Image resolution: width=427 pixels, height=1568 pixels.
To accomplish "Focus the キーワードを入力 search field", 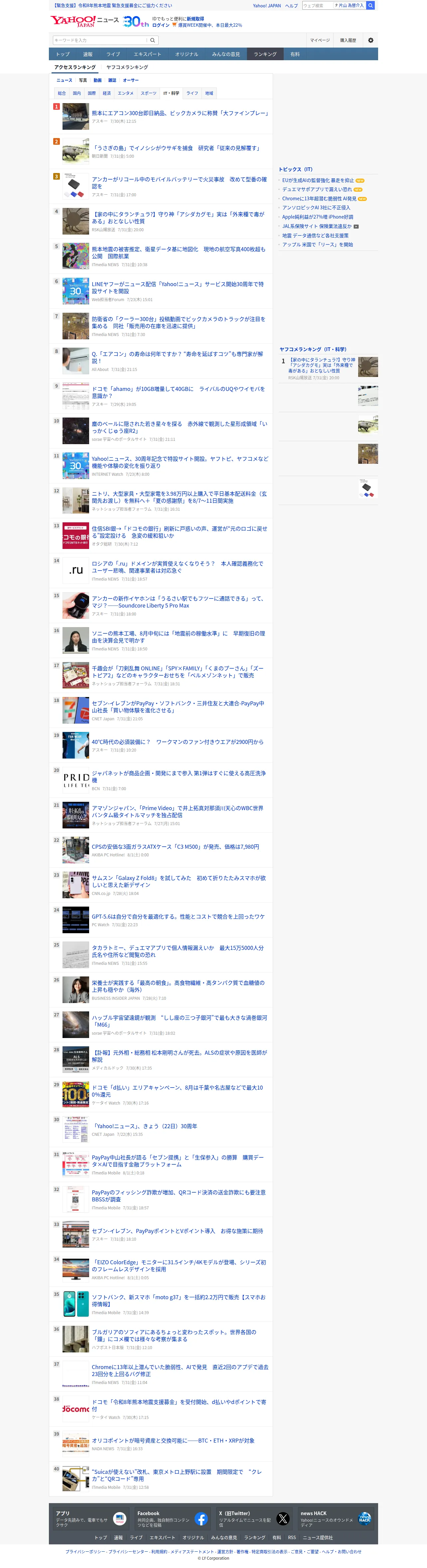I will pyautogui.click(x=100, y=40).
